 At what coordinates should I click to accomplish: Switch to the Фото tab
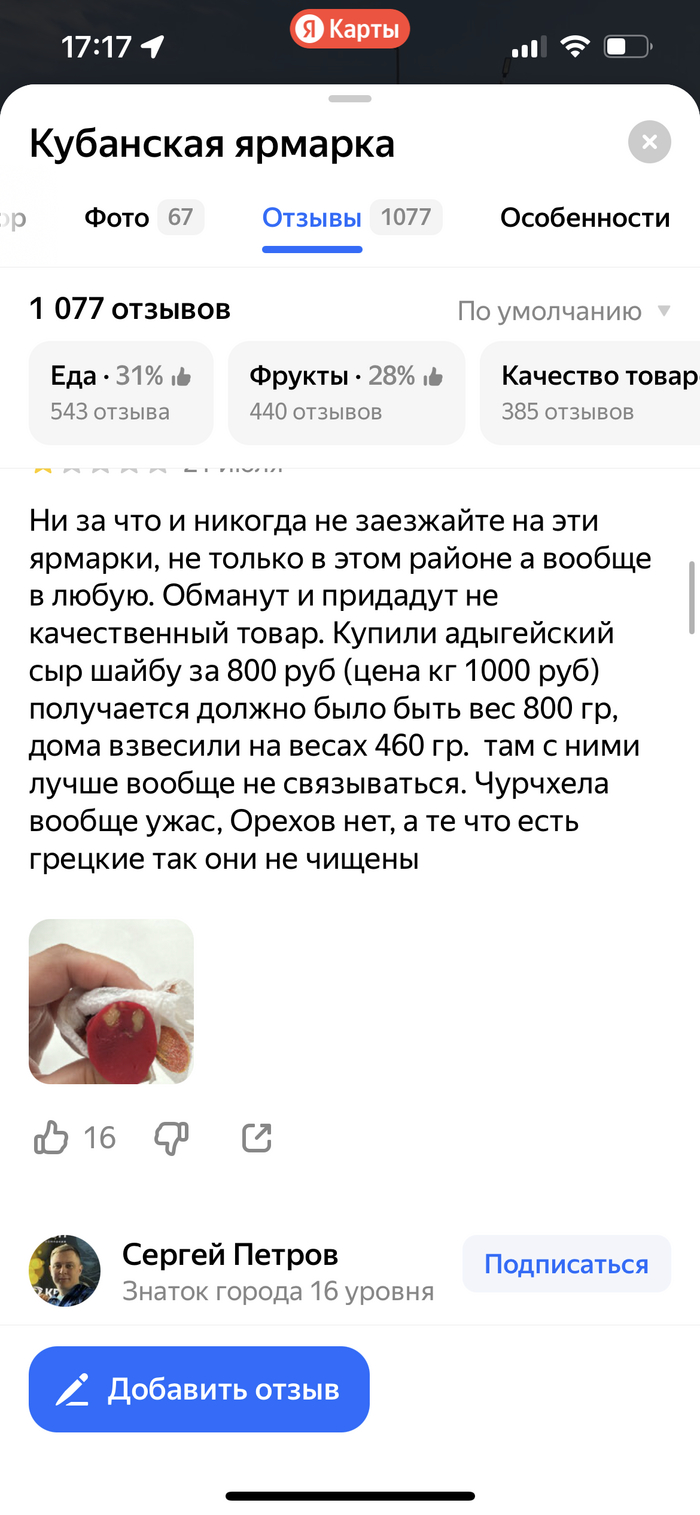click(143, 217)
